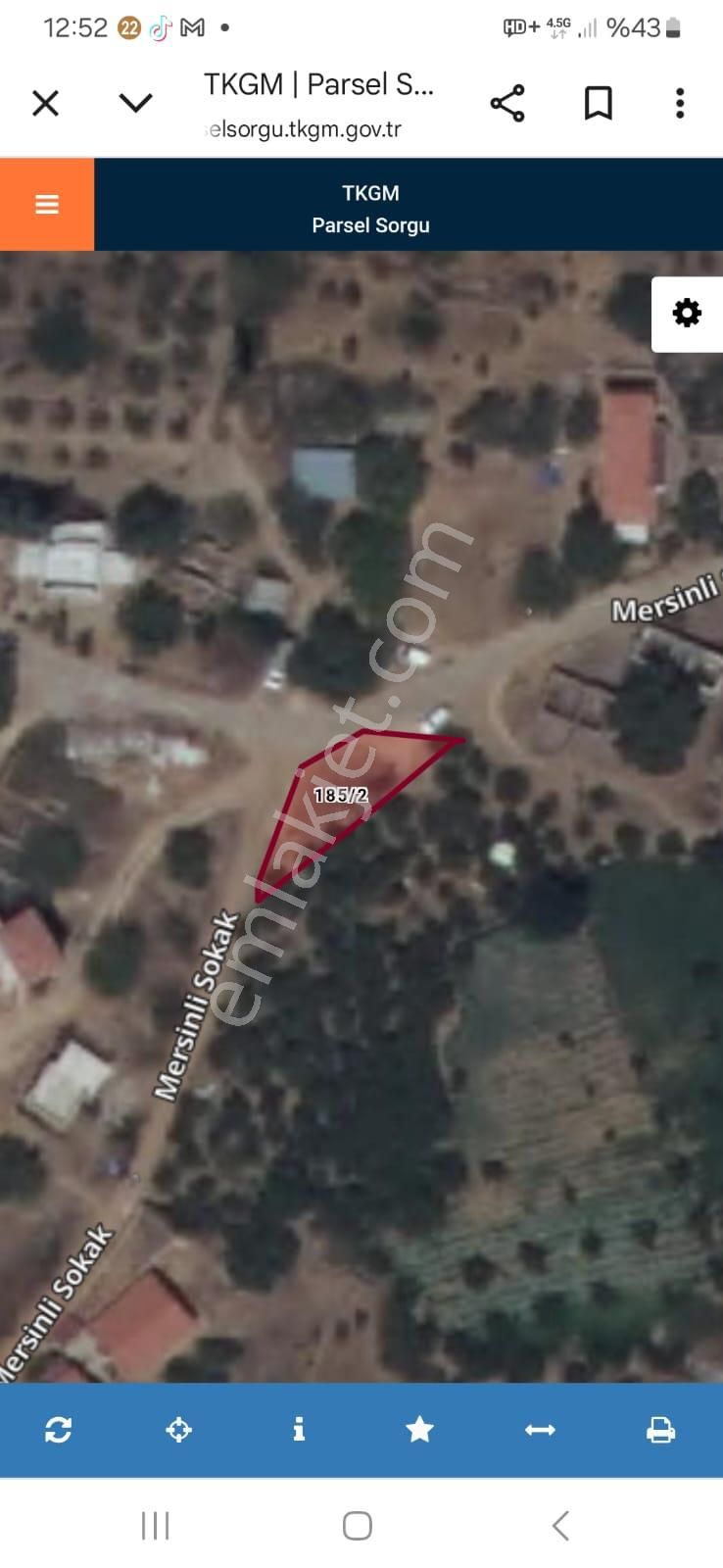
Task: Open favorites with the star icon
Action: point(419,1430)
